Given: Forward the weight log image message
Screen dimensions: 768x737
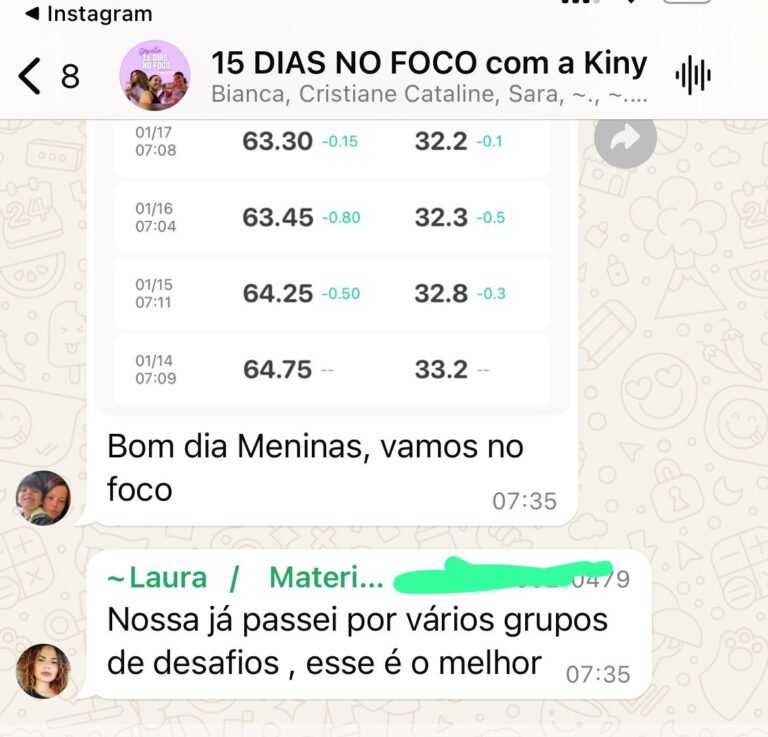Looking at the screenshot, I should 624,140.
